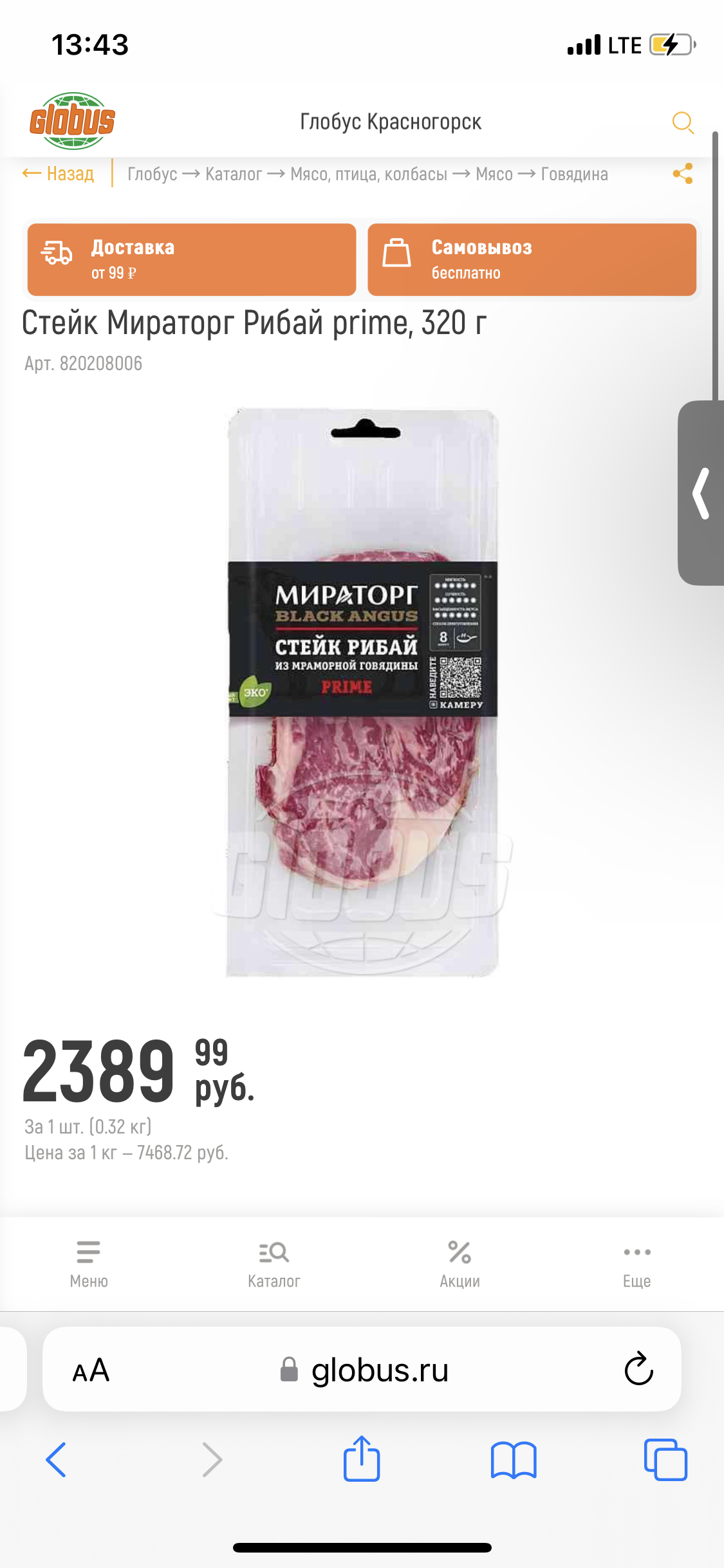Image resolution: width=724 pixels, height=1568 pixels.
Task: Tap the globus.ru address bar
Action: tap(362, 1370)
